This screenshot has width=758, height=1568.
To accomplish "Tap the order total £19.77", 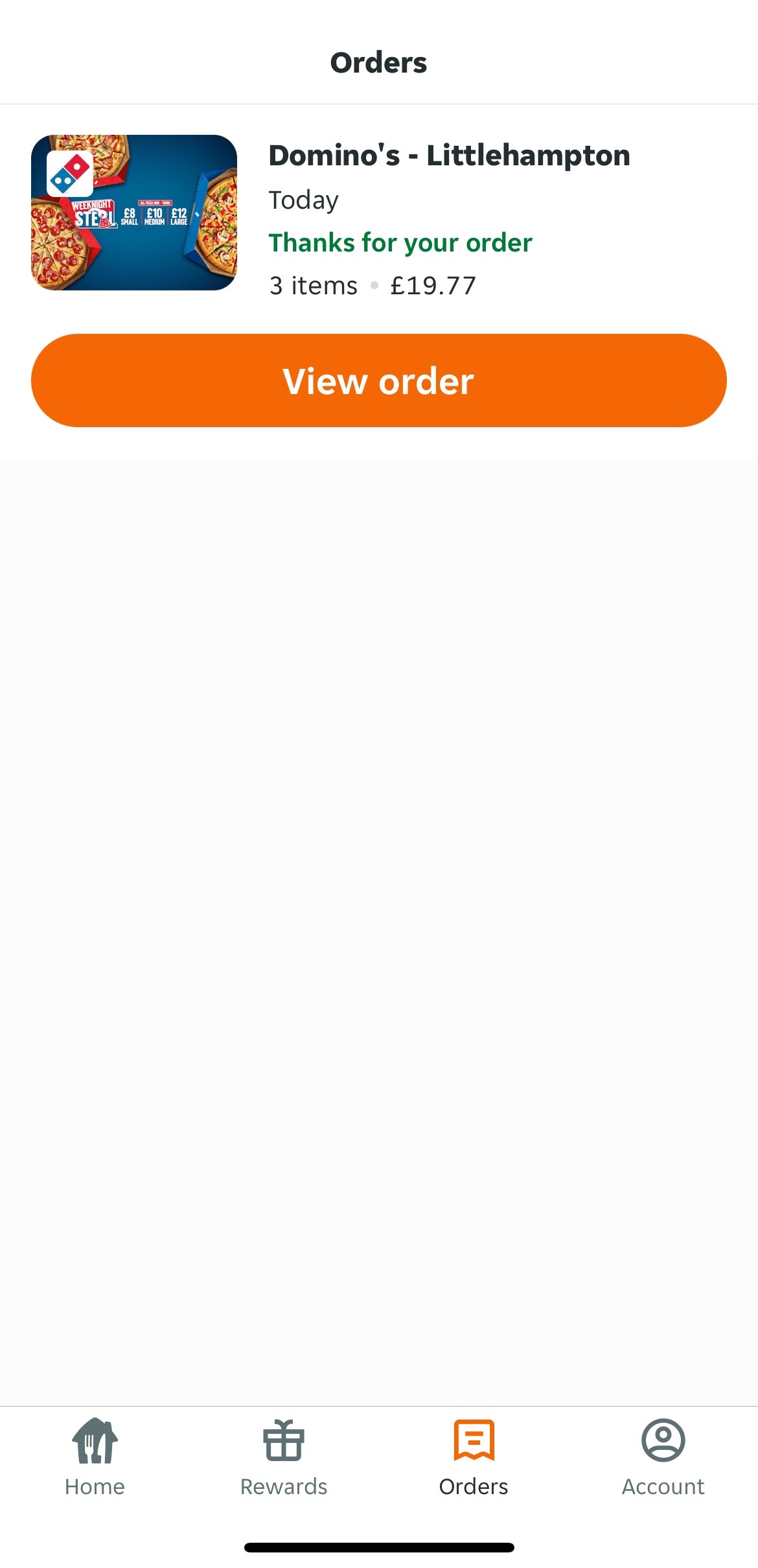I will [x=433, y=285].
